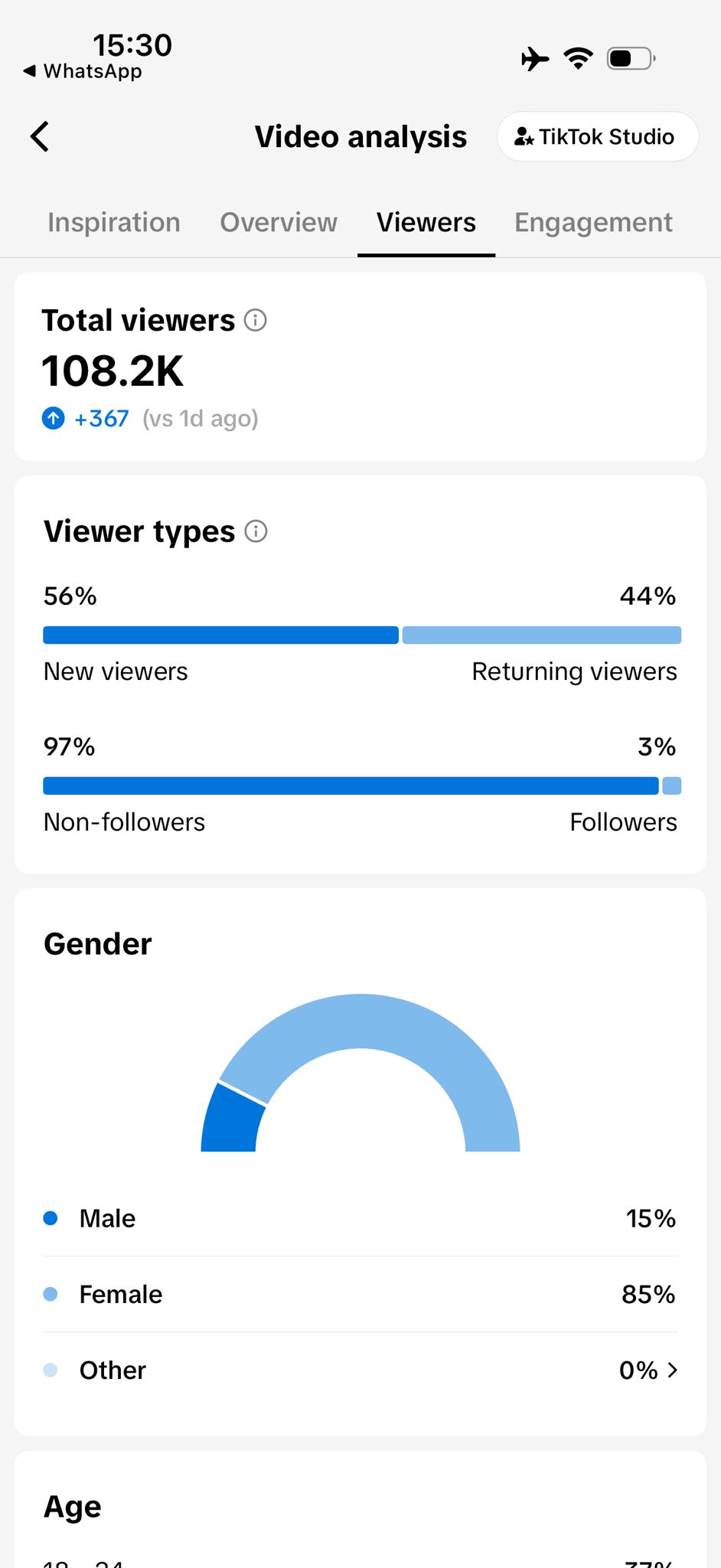This screenshot has width=721, height=1568.
Task: Return to WhatsApp via the status bar
Action: pos(83,71)
